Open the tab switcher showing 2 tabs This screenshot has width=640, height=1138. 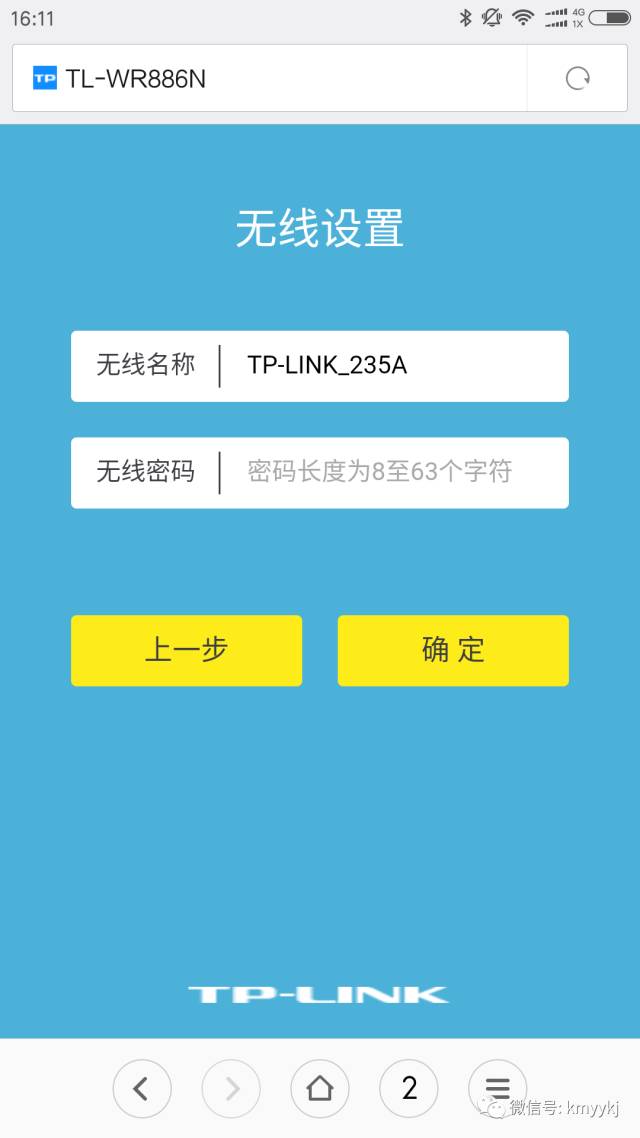[409, 1088]
